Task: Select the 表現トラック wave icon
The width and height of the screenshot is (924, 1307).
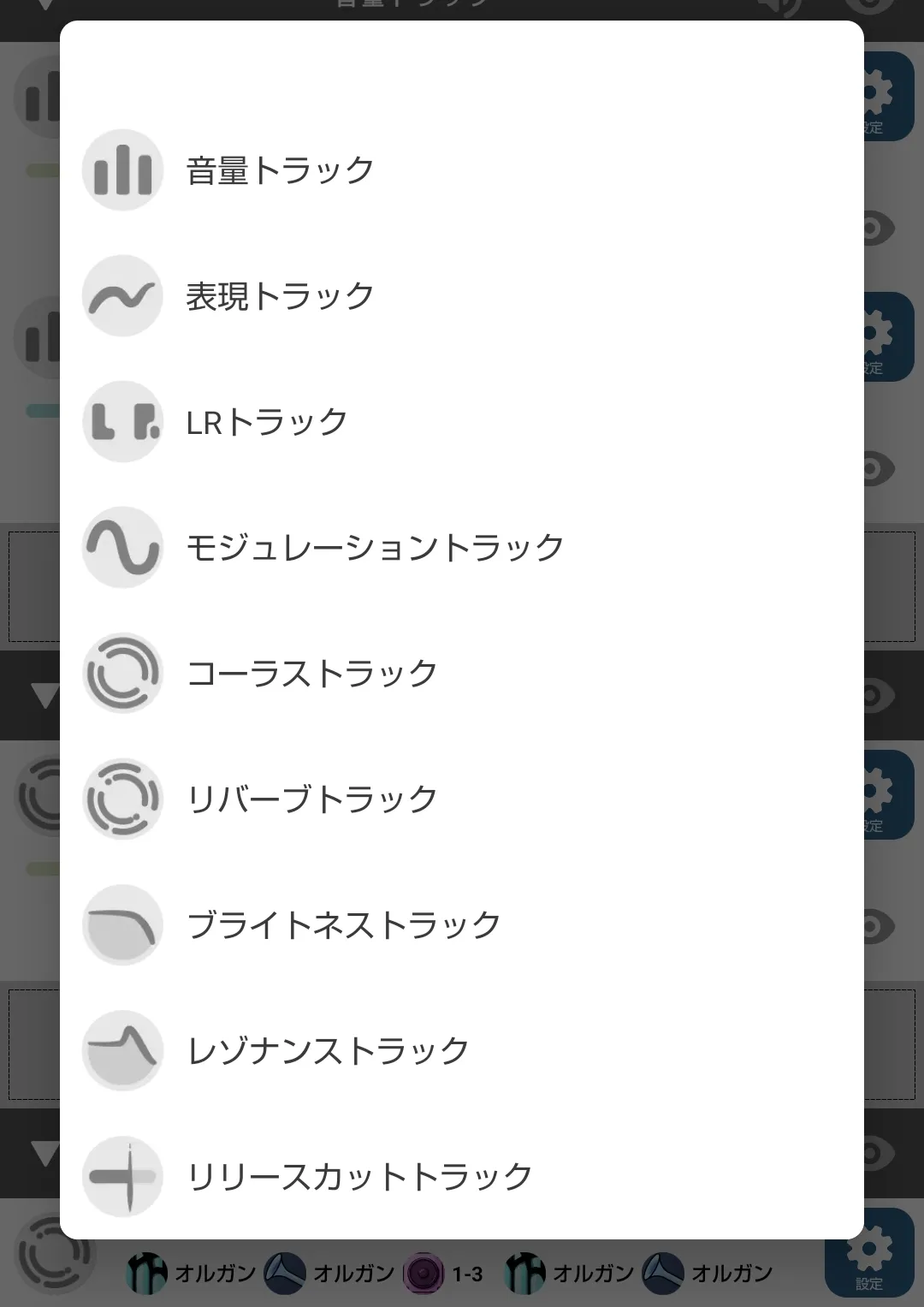Action: (122, 295)
